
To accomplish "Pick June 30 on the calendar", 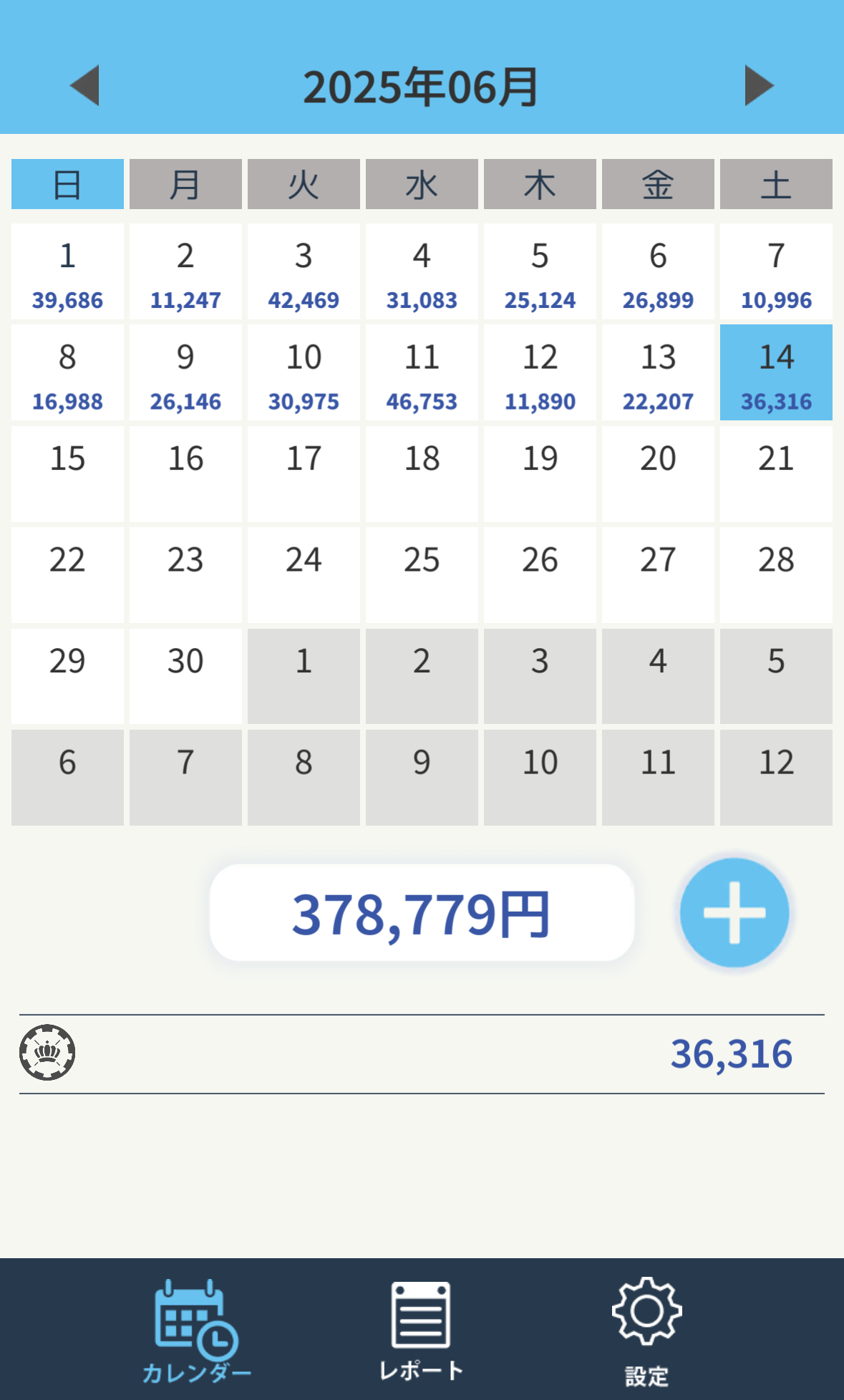I will 185,676.
